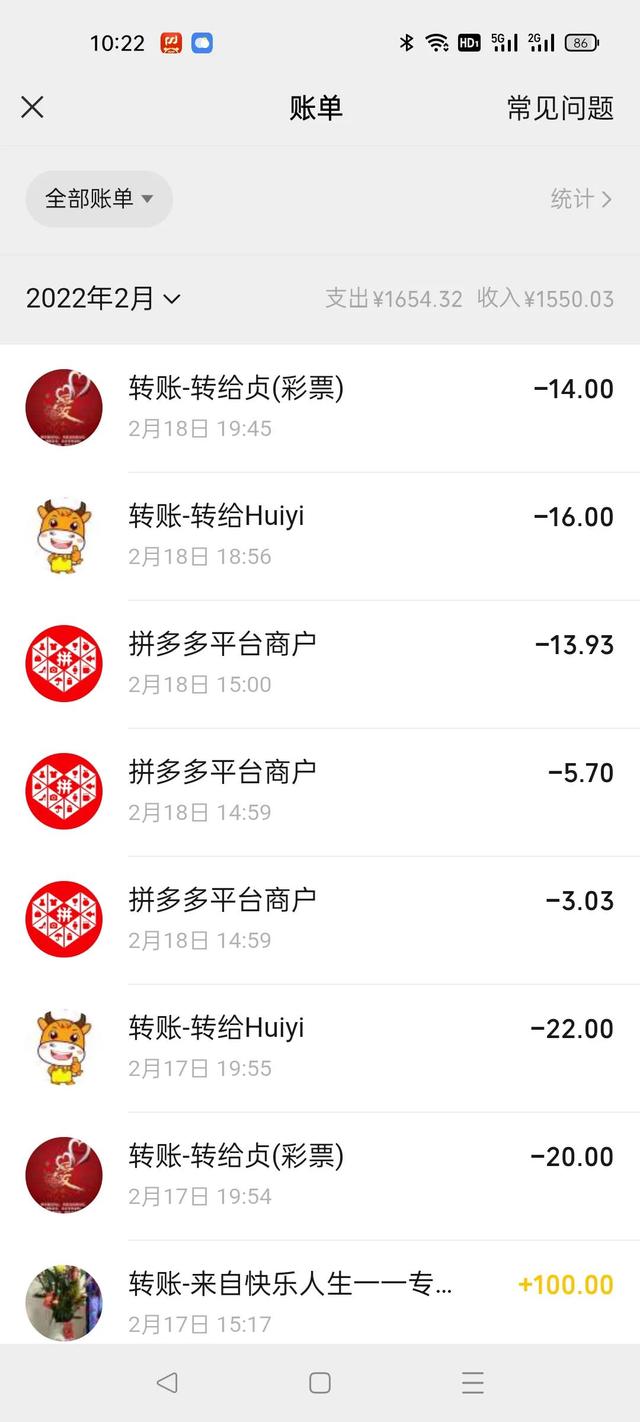Open 常见问题 help link
The height and width of the screenshot is (1422, 640).
[x=560, y=108]
